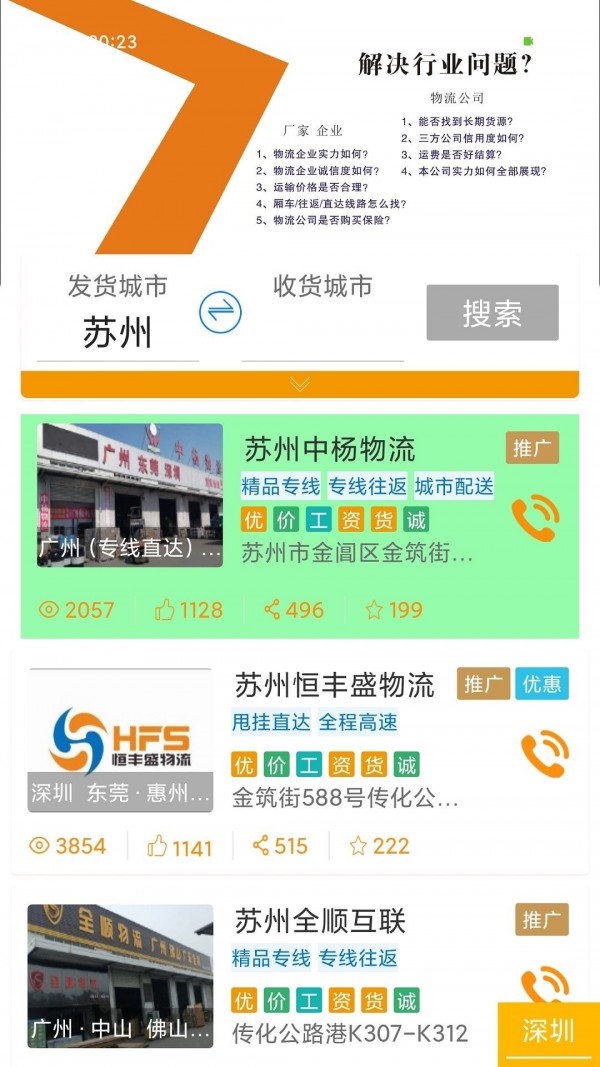The image size is (600, 1067).
Task: Swap the departure and destination cities
Action: pyautogui.click(x=220, y=312)
